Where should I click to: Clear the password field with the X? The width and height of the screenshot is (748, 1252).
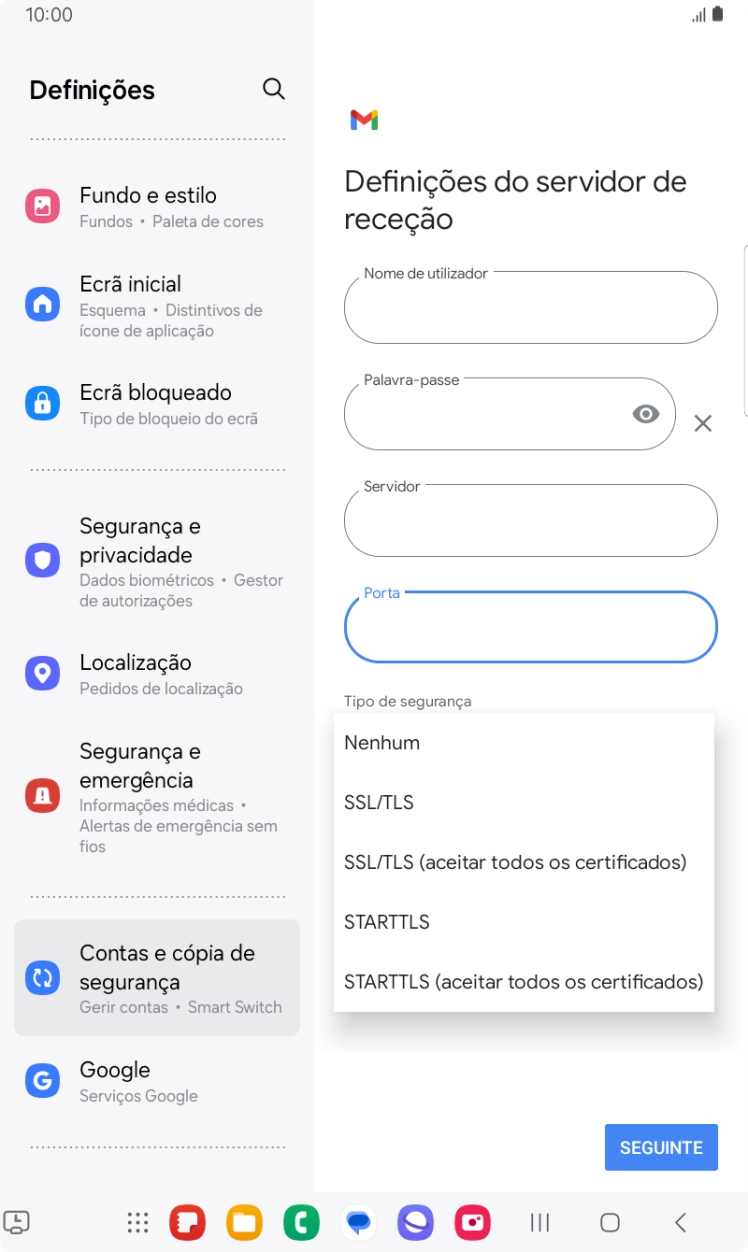pyautogui.click(x=702, y=423)
